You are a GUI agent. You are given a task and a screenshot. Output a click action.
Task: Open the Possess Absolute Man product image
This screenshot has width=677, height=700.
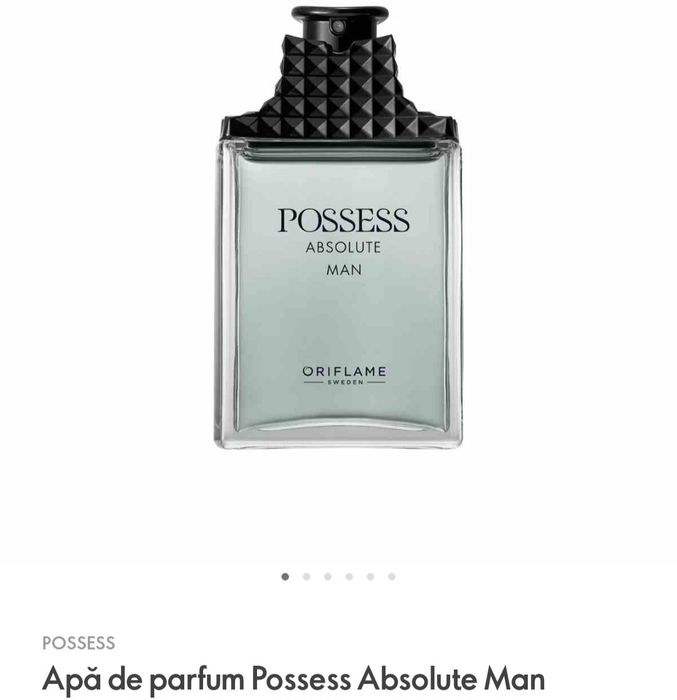pos(338,240)
